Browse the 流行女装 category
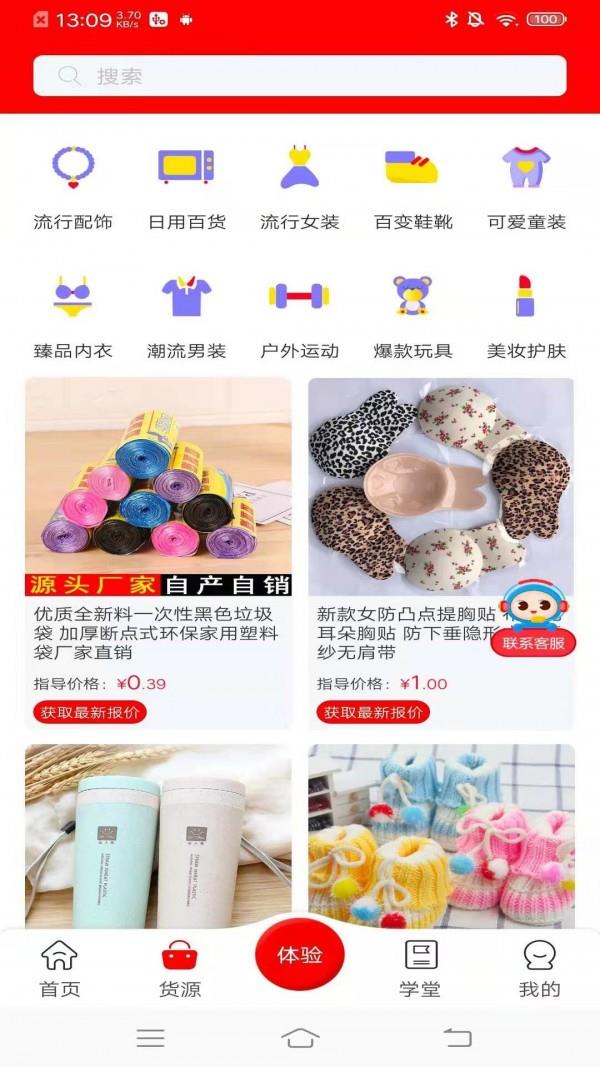The image size is (600, 1067). pos(299,186)
